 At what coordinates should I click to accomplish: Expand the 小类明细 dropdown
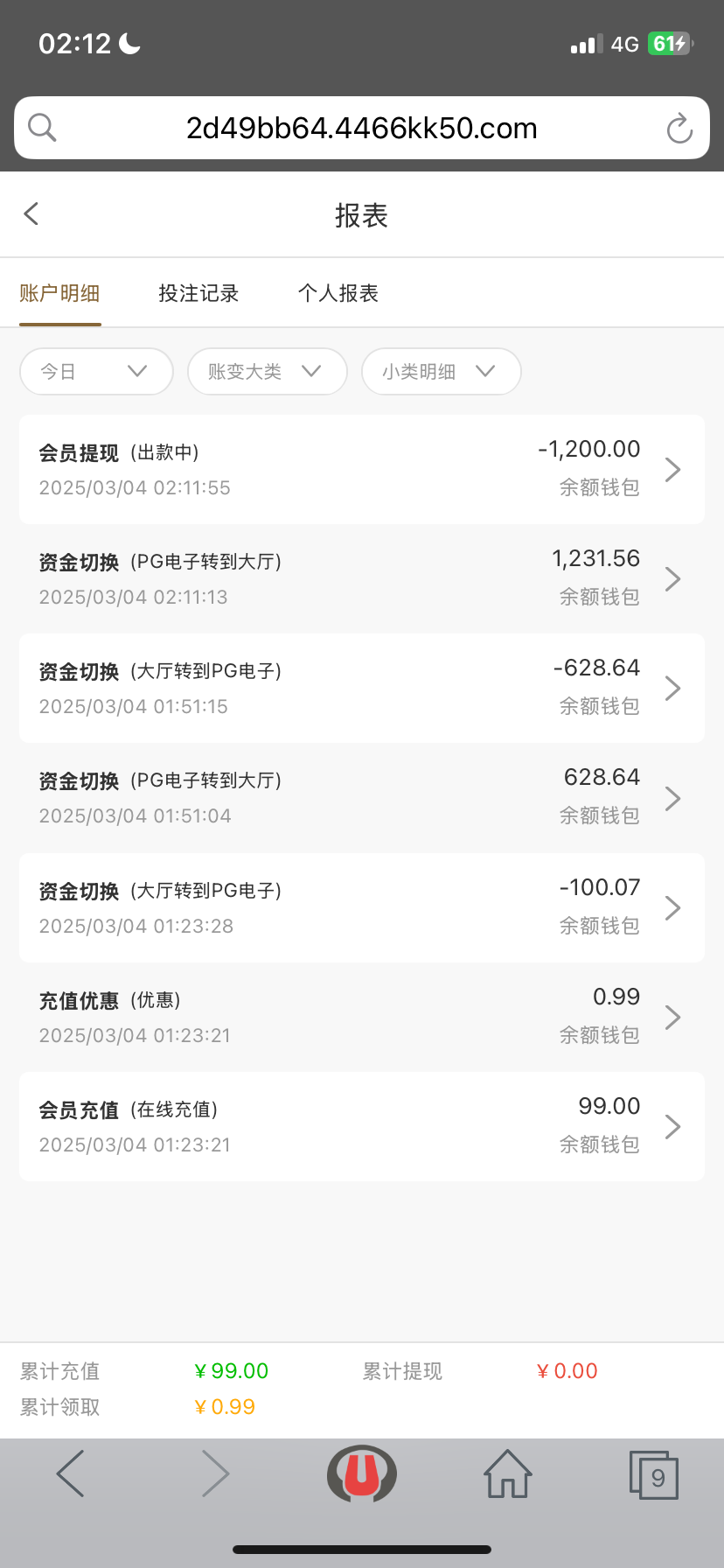coord(441,371)
